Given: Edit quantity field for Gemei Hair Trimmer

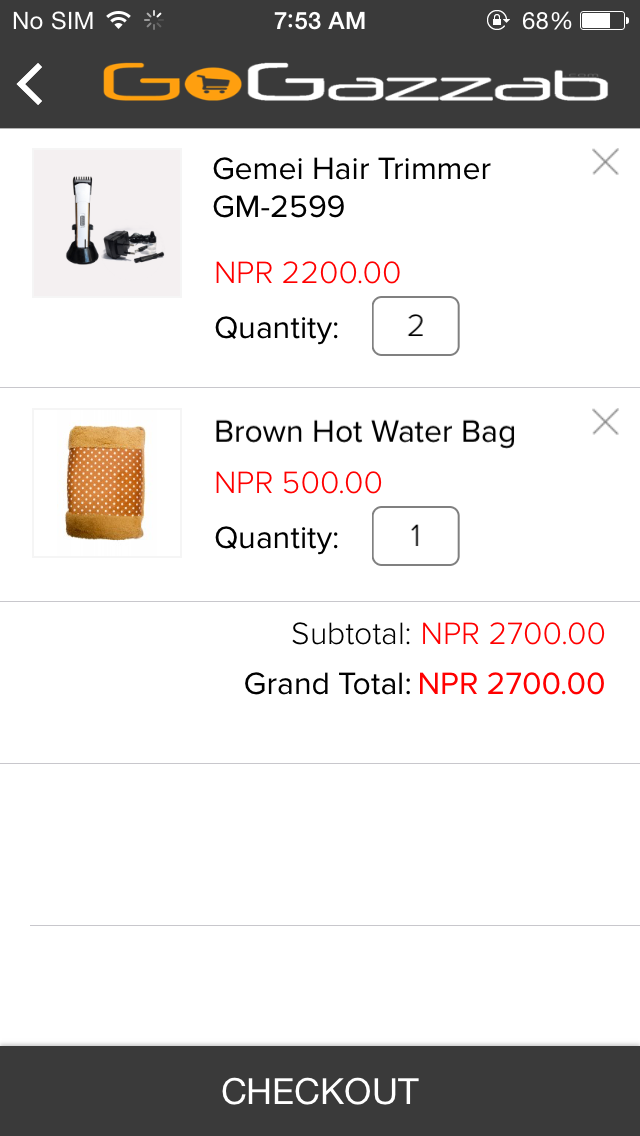Looking at the screenshot, I should (415, 326).
